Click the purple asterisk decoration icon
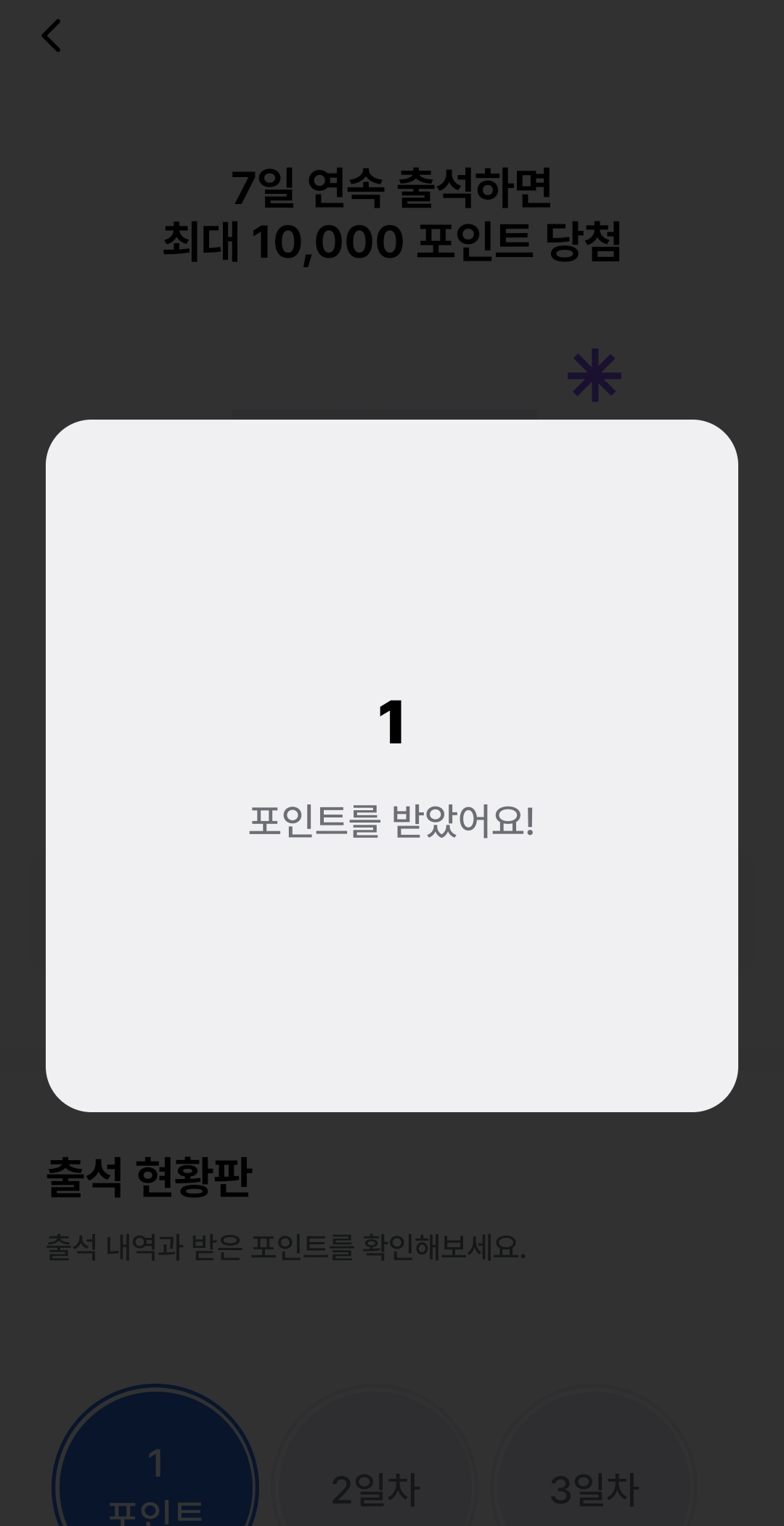 592,377
